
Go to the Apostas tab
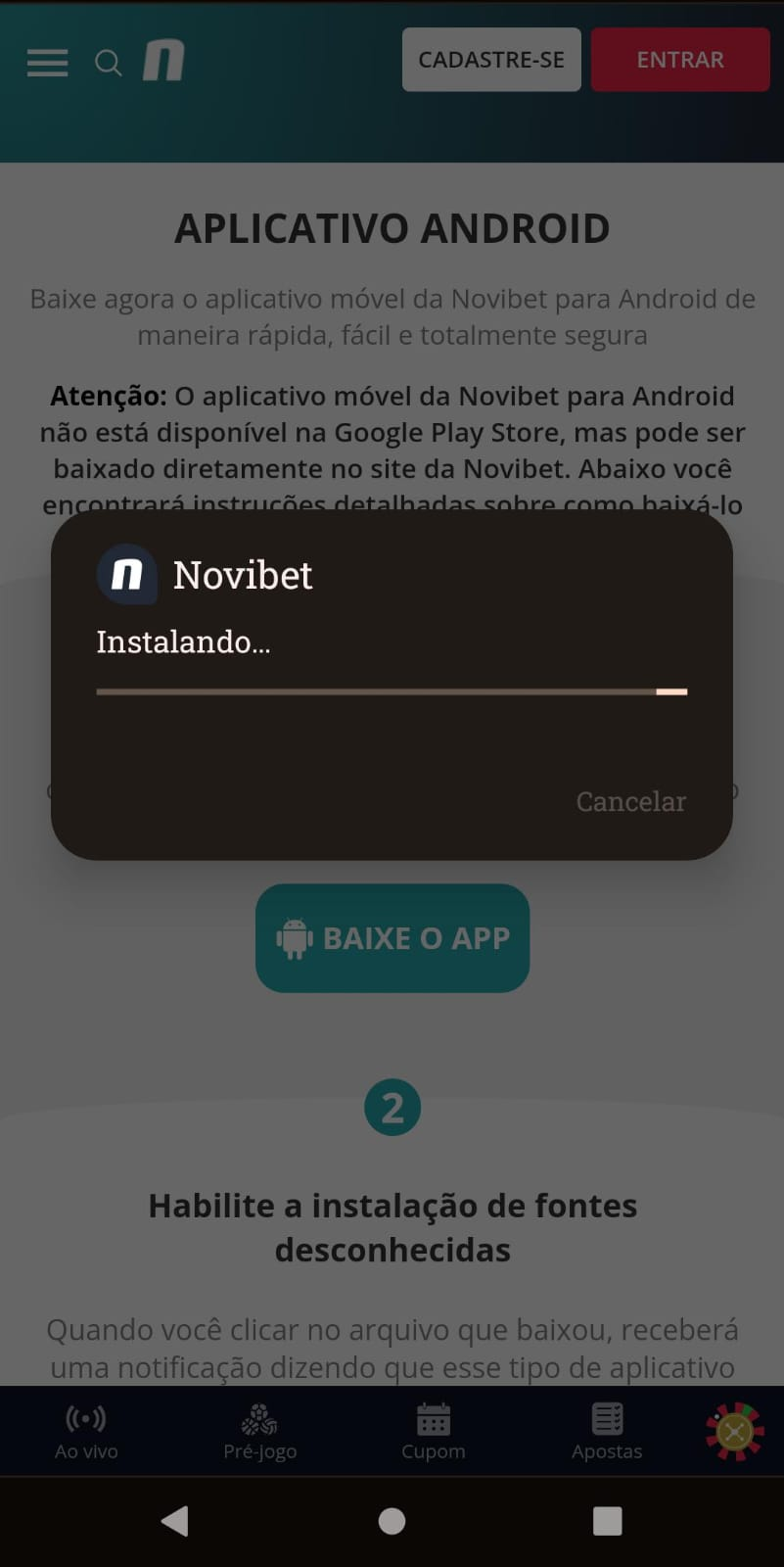click(x=607, y=1432)
